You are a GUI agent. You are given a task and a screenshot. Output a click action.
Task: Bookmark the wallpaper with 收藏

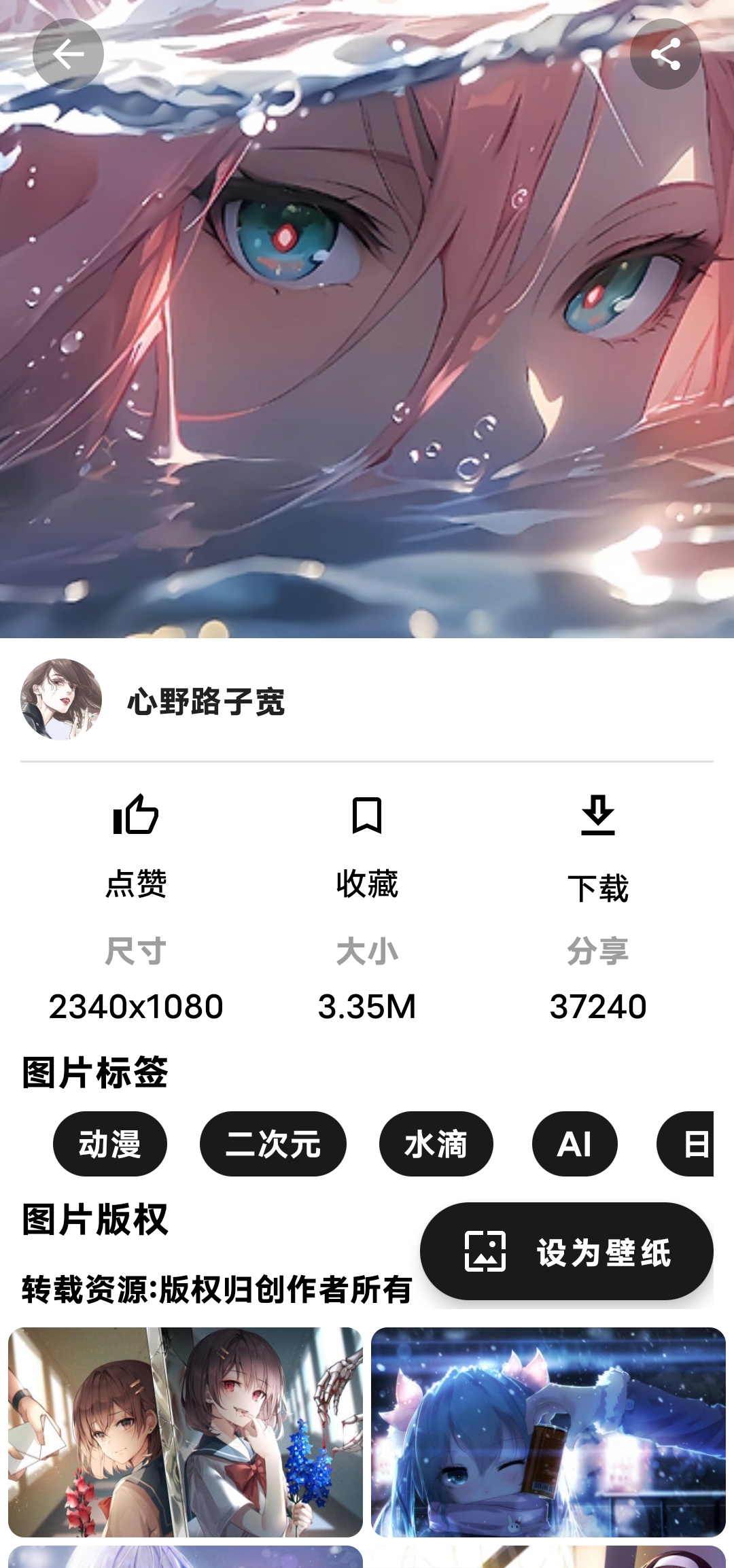click(367, 846)
